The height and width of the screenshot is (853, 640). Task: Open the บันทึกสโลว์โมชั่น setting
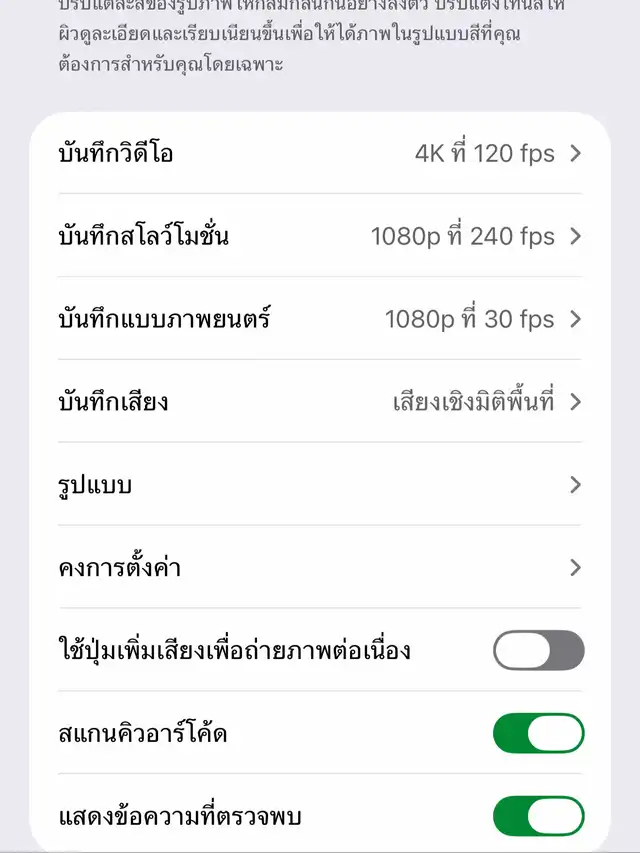point(320,236)
